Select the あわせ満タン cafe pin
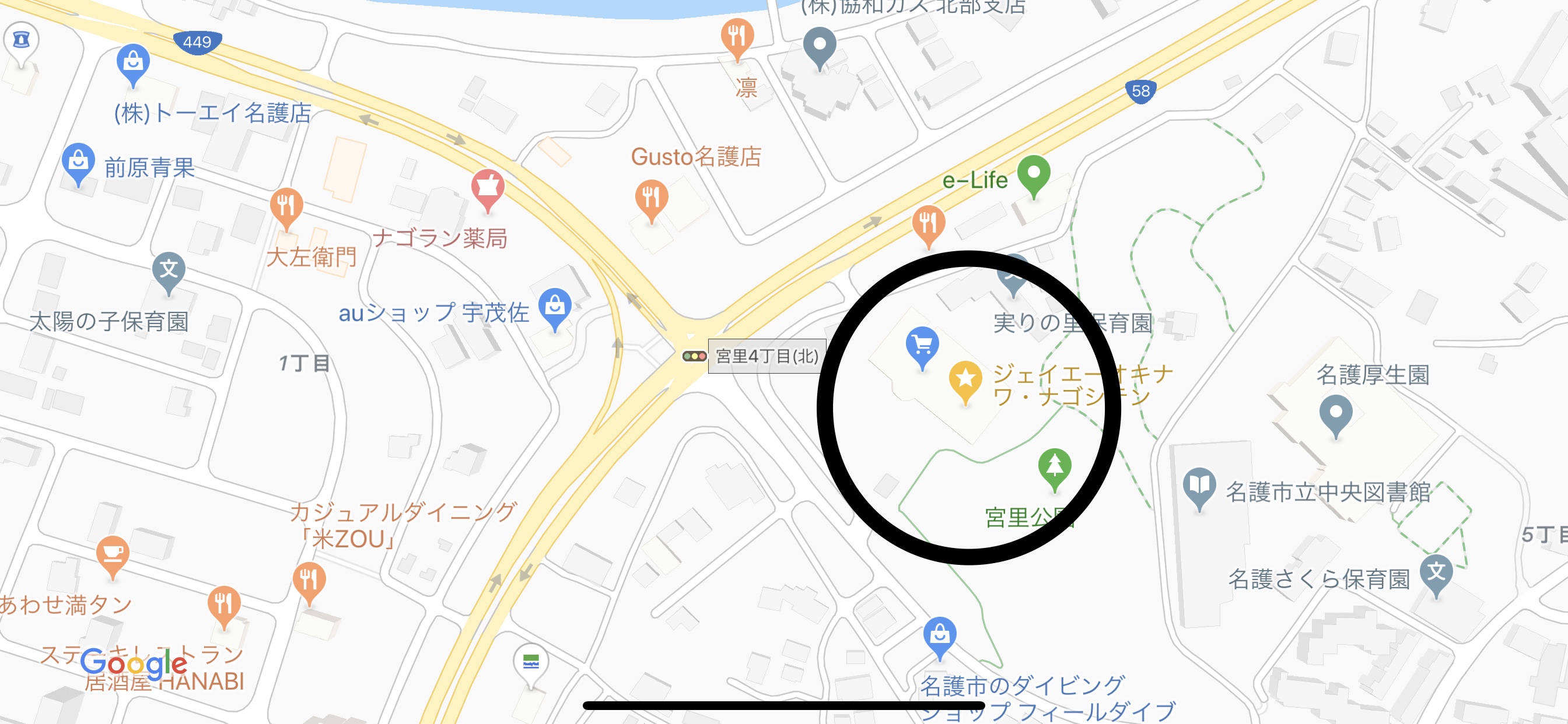 point(113,554)
